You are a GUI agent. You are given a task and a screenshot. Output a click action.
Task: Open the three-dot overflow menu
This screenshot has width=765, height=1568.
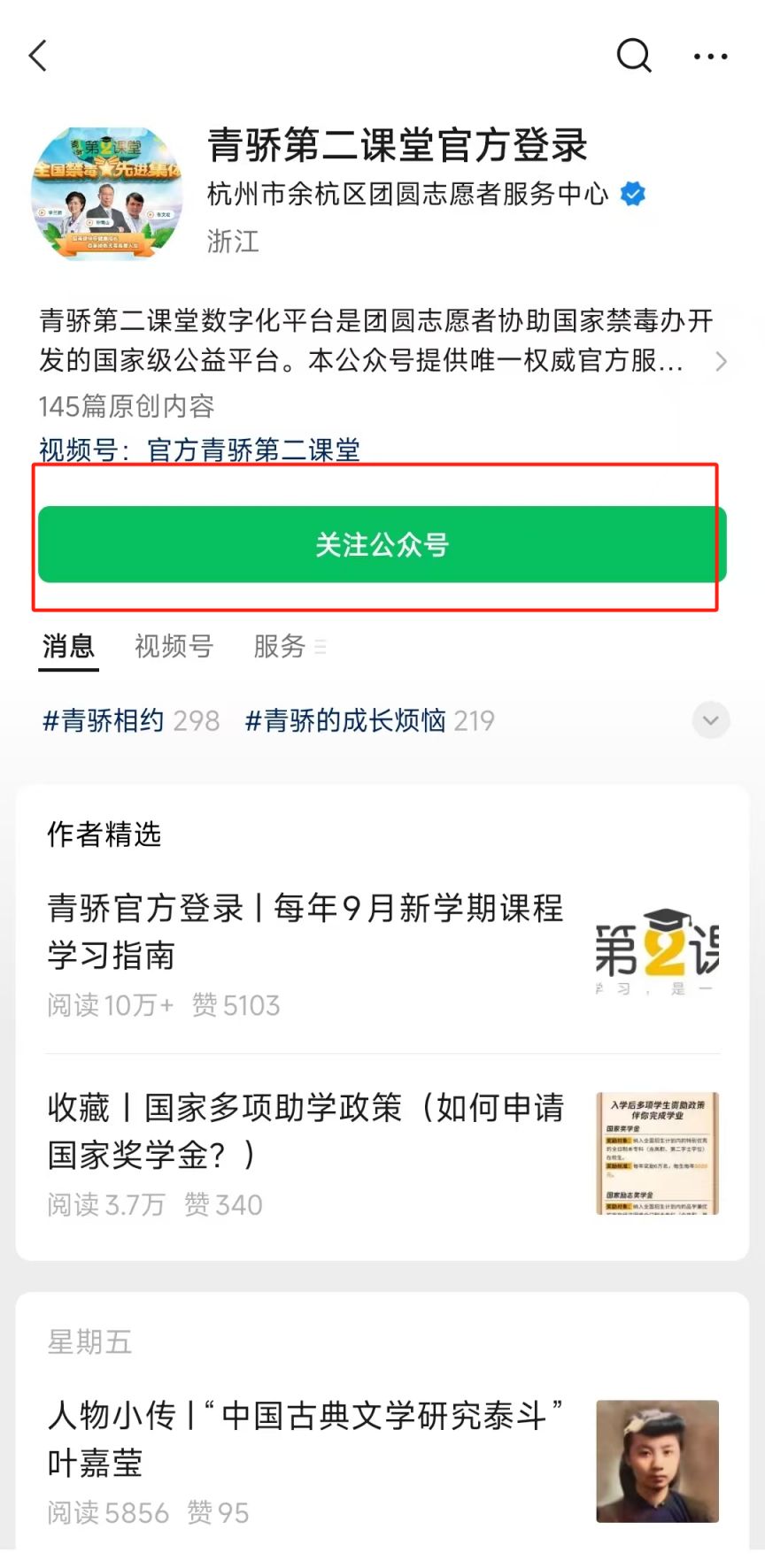click(x=710, y=57)
